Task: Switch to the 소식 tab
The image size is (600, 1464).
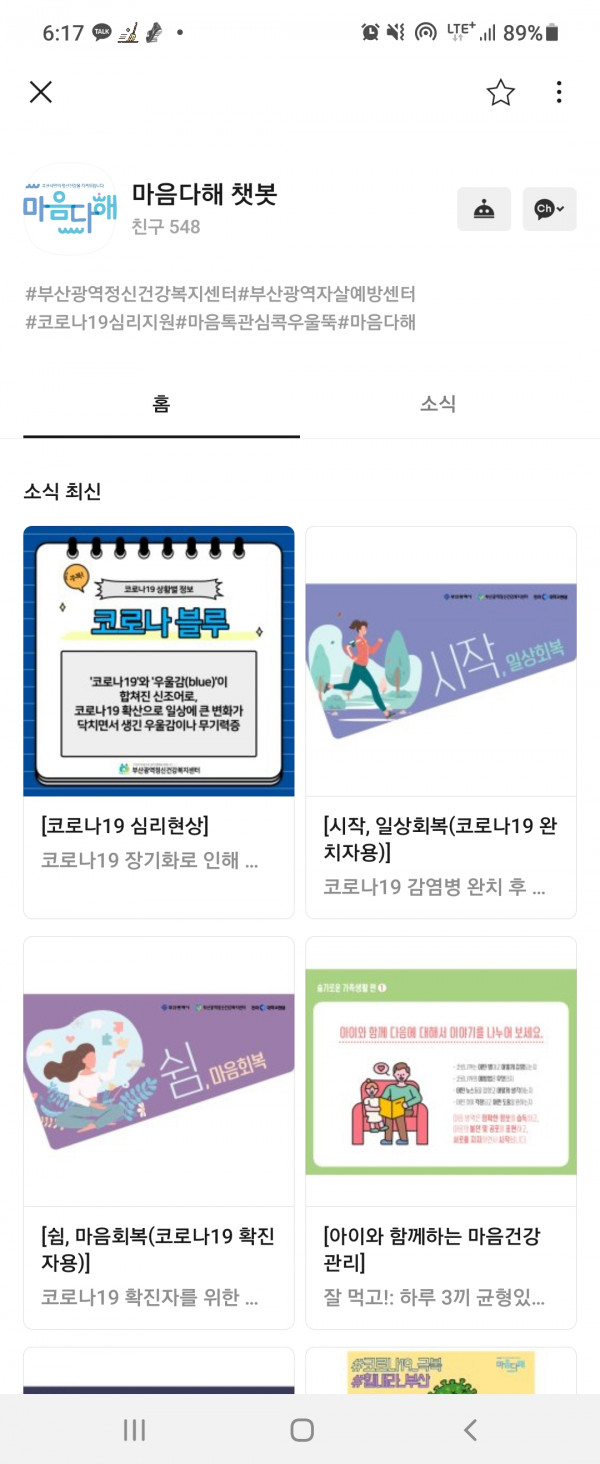Action: point(438,404)
